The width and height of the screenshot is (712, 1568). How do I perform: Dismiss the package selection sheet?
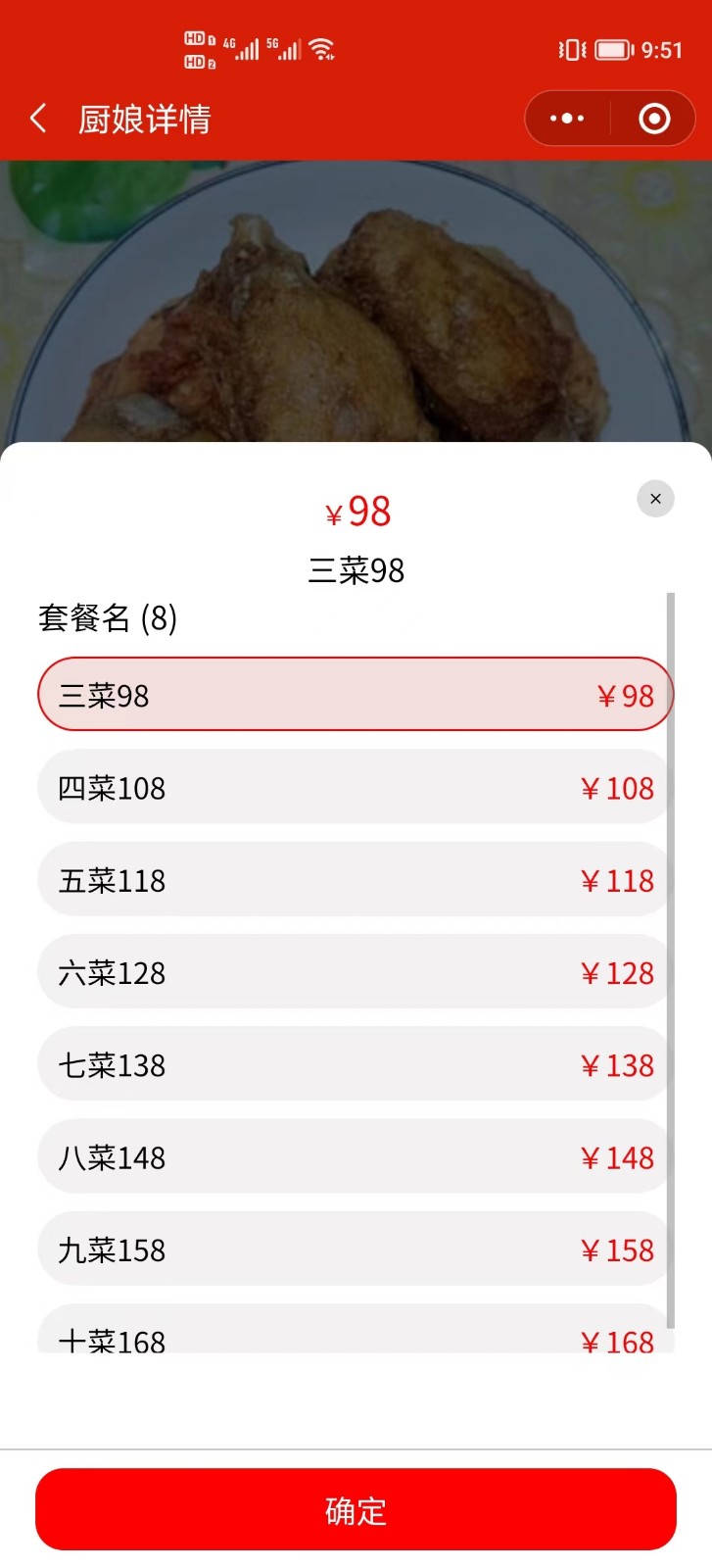tap(655, 499)
